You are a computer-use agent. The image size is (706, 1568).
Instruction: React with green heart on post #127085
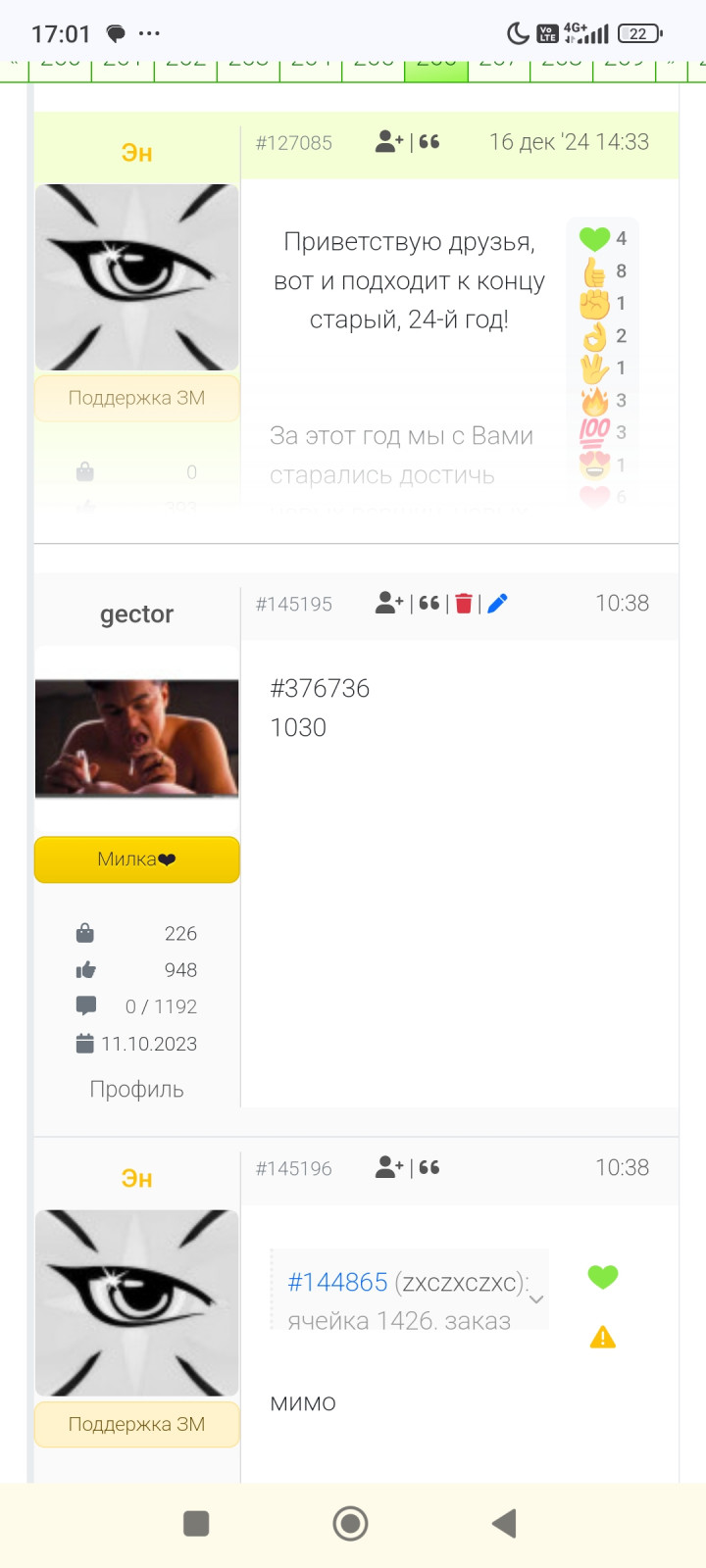tap(594, 238)
